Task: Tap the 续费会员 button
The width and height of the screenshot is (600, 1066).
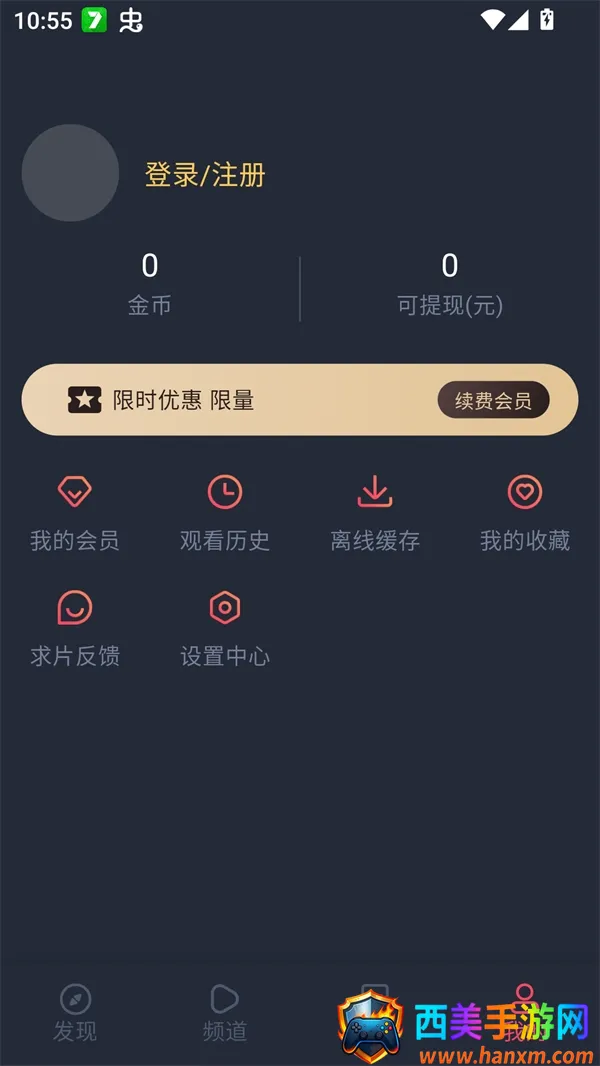Action: click(x=493, y=401)
